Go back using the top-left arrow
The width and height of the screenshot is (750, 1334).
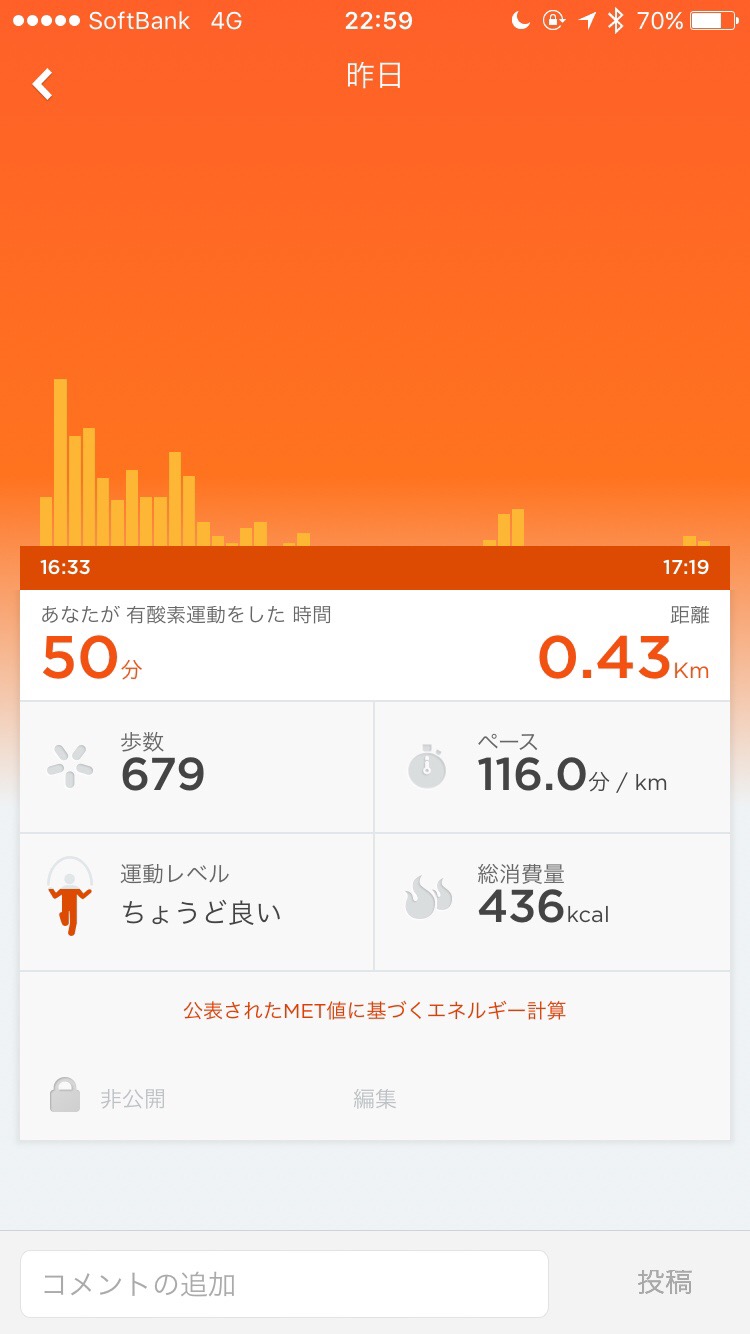pos(43,84)
